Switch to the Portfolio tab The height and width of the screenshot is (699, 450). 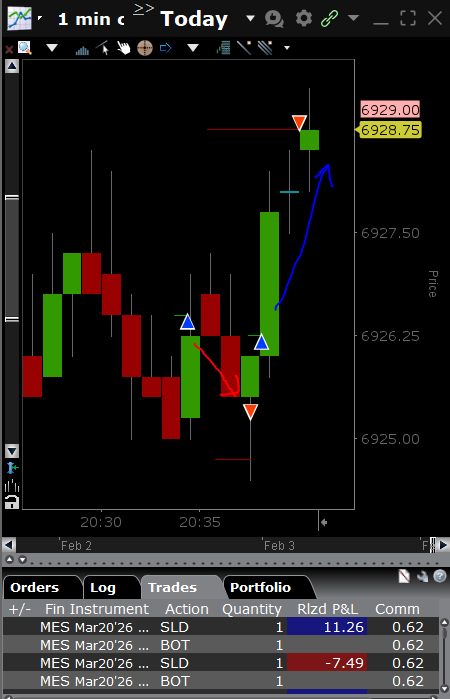point(260,588)
